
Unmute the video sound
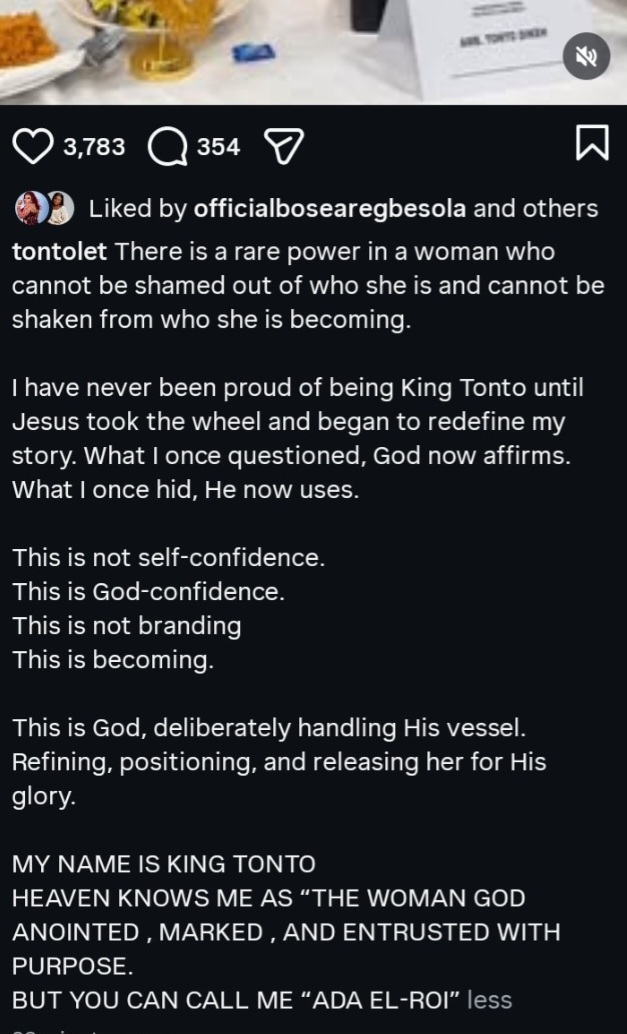tap(586, 55)
